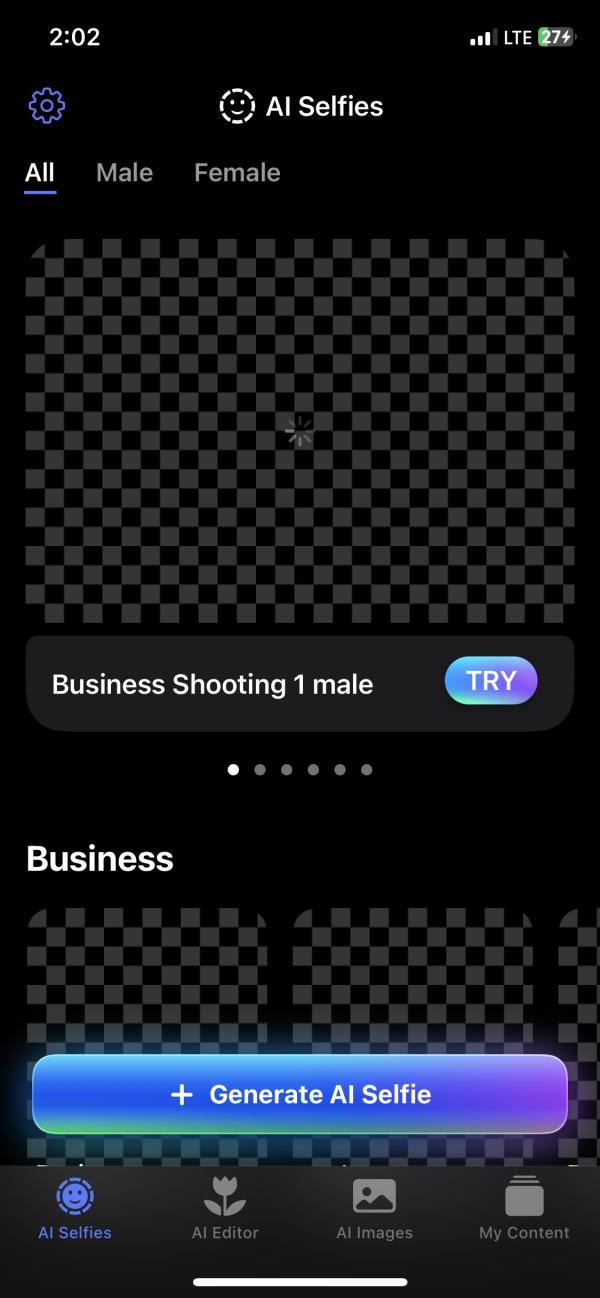Switch to the Male filter tab

[124, 172]
